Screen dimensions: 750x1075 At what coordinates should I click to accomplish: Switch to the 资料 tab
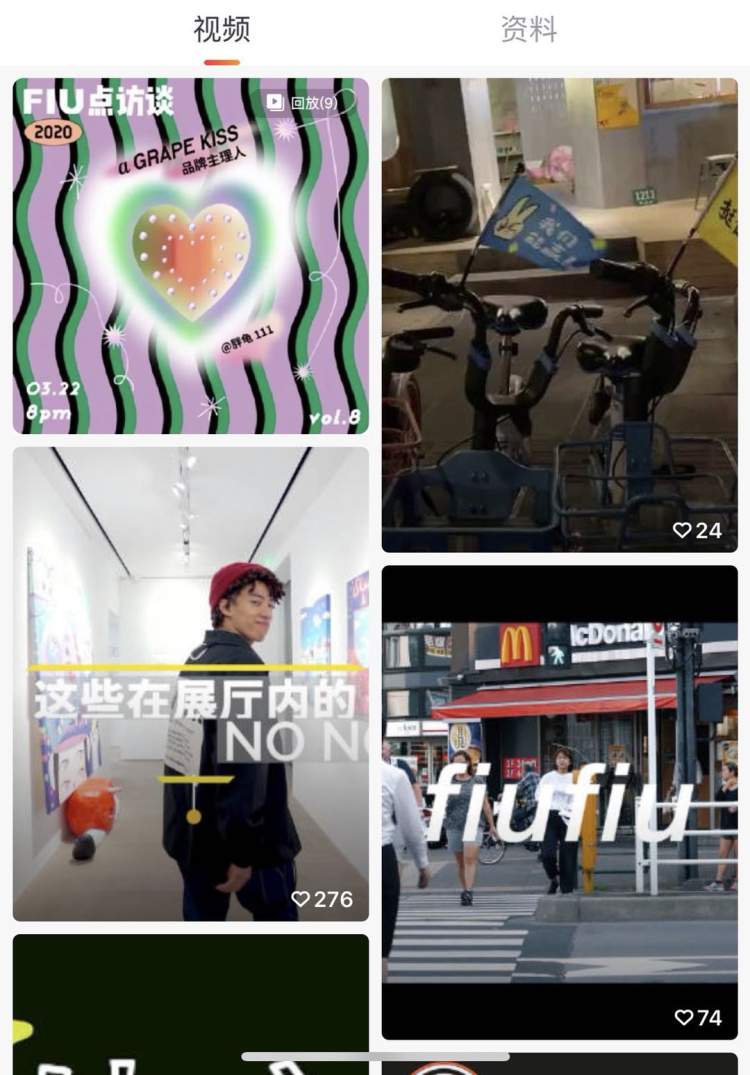(528, 30)
